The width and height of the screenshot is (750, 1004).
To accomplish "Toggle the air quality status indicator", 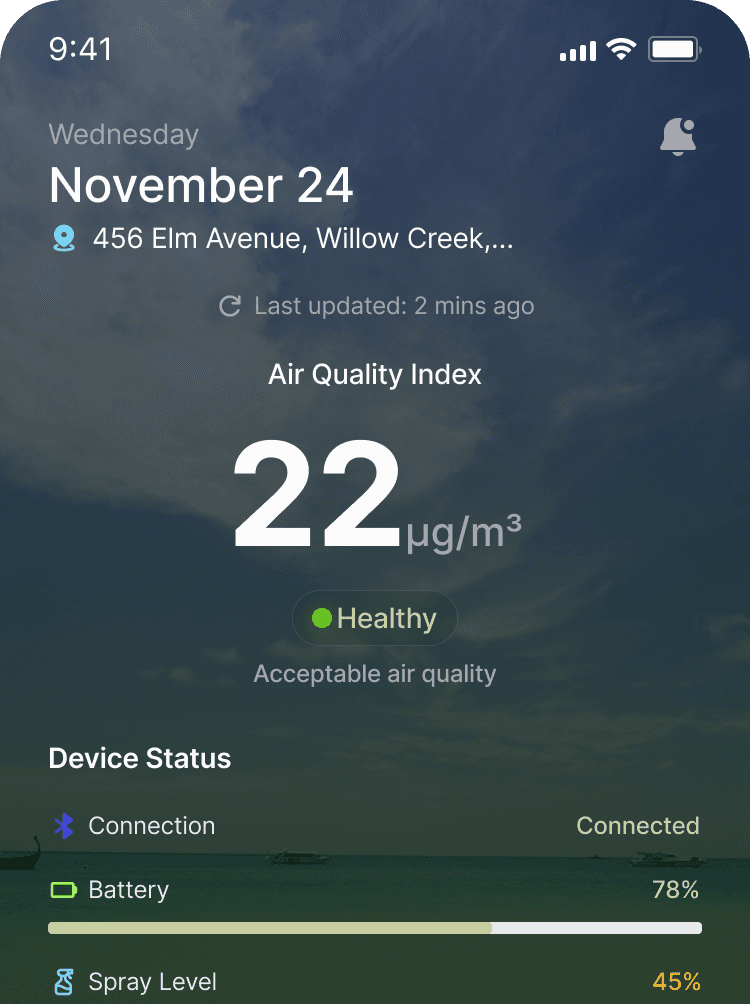I will tap(374, 618).
